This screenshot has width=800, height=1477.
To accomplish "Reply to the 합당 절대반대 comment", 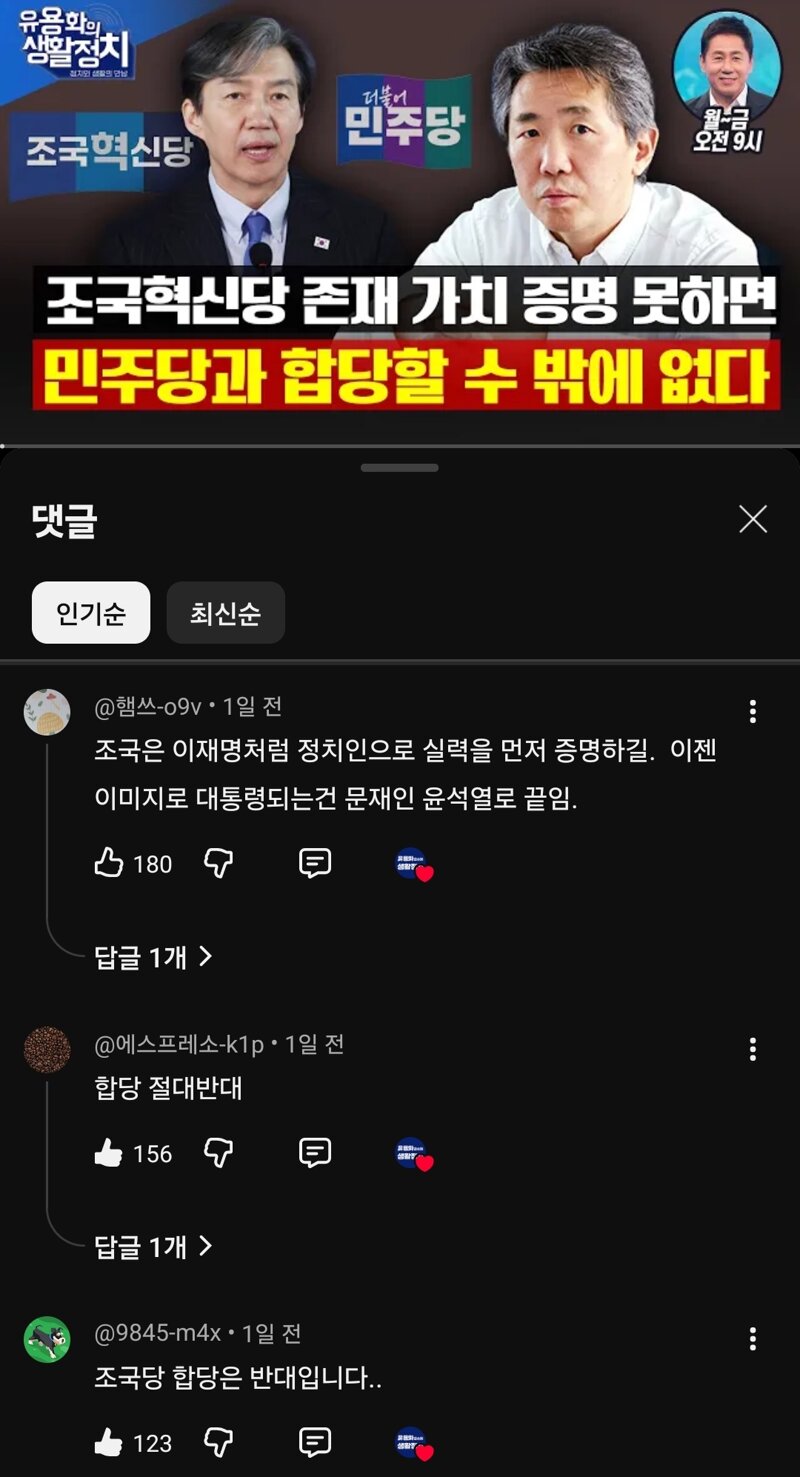I will click(x=315, y=1153).
